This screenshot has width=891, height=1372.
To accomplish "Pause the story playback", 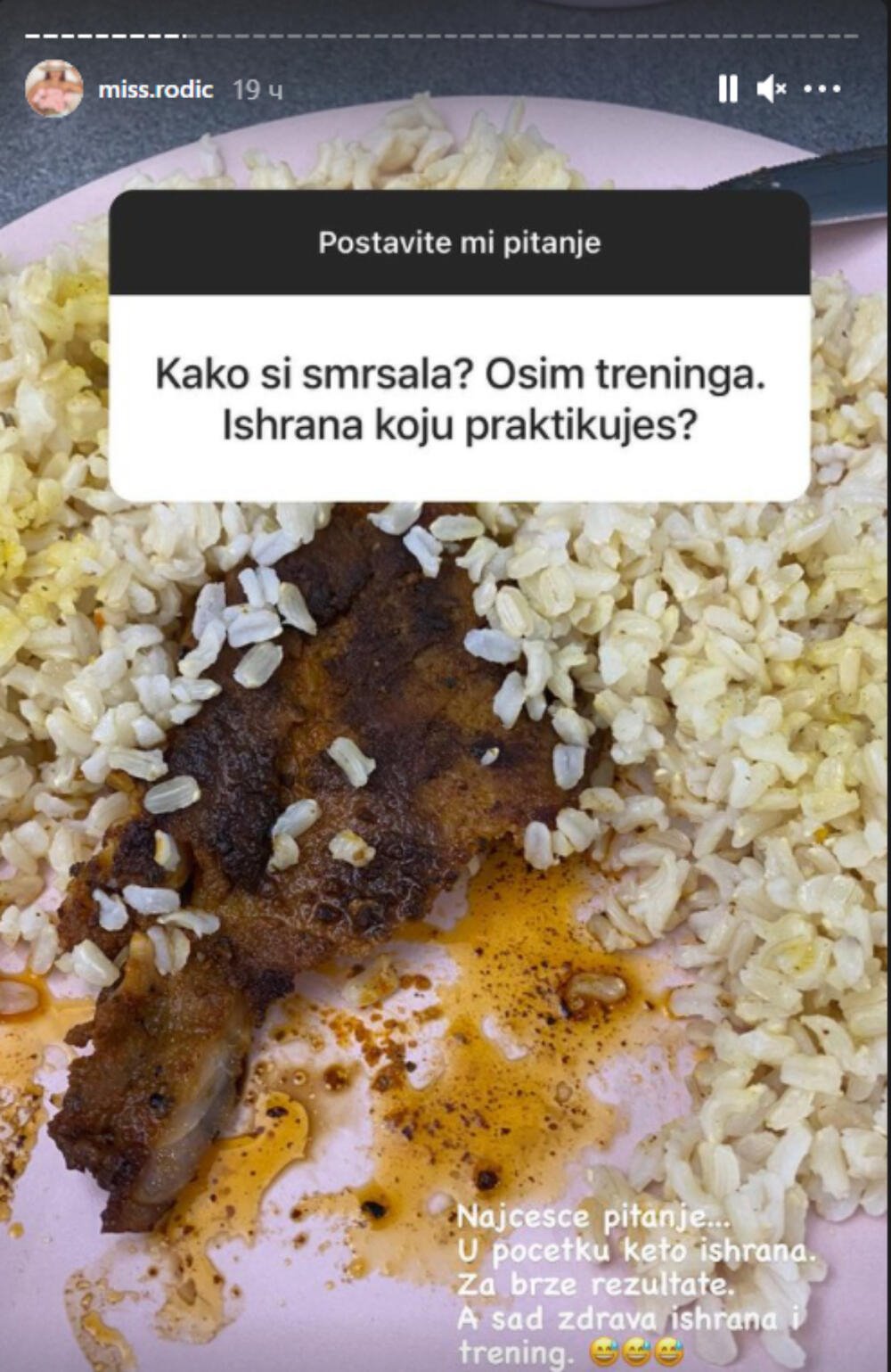I will click(727, 89).
